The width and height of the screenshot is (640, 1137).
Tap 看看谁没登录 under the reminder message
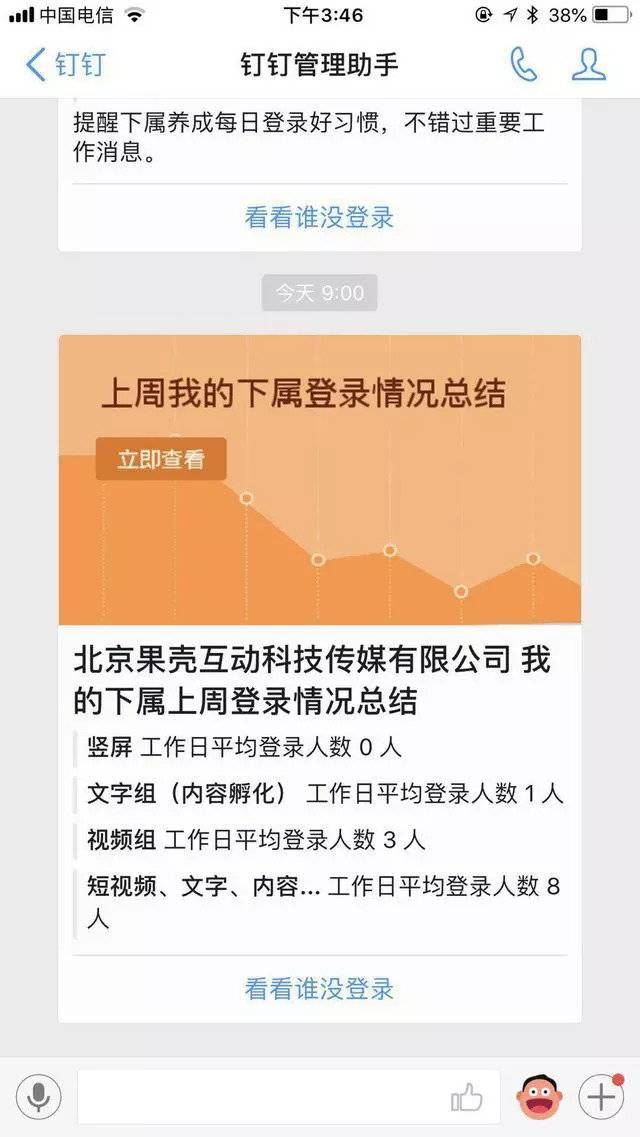click(319, 217)
